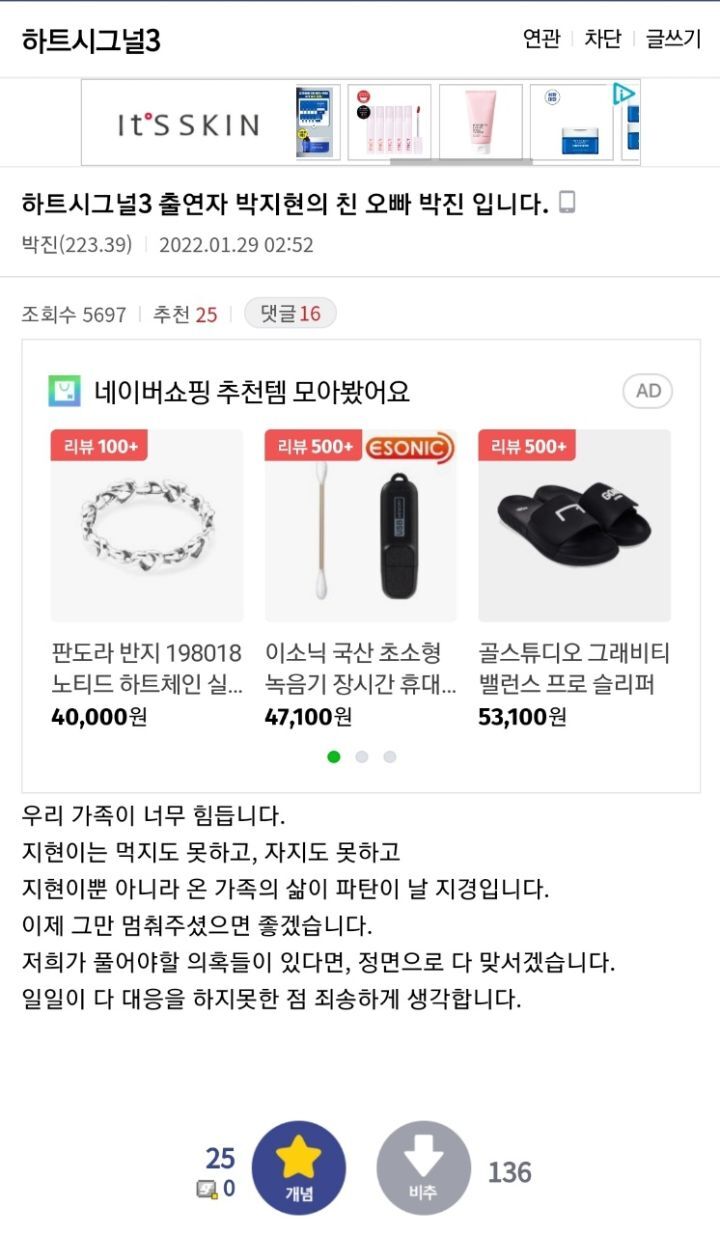Select the second carousel page dot
The height and width of the screenshot is (1235, 720).
362,757
